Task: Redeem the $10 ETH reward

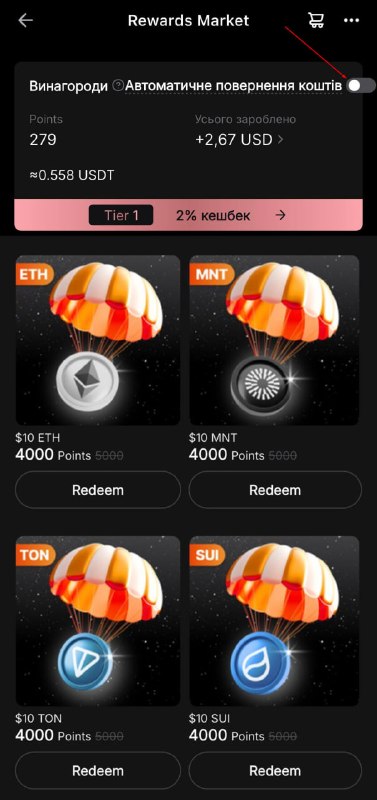Action: (98, 490)
